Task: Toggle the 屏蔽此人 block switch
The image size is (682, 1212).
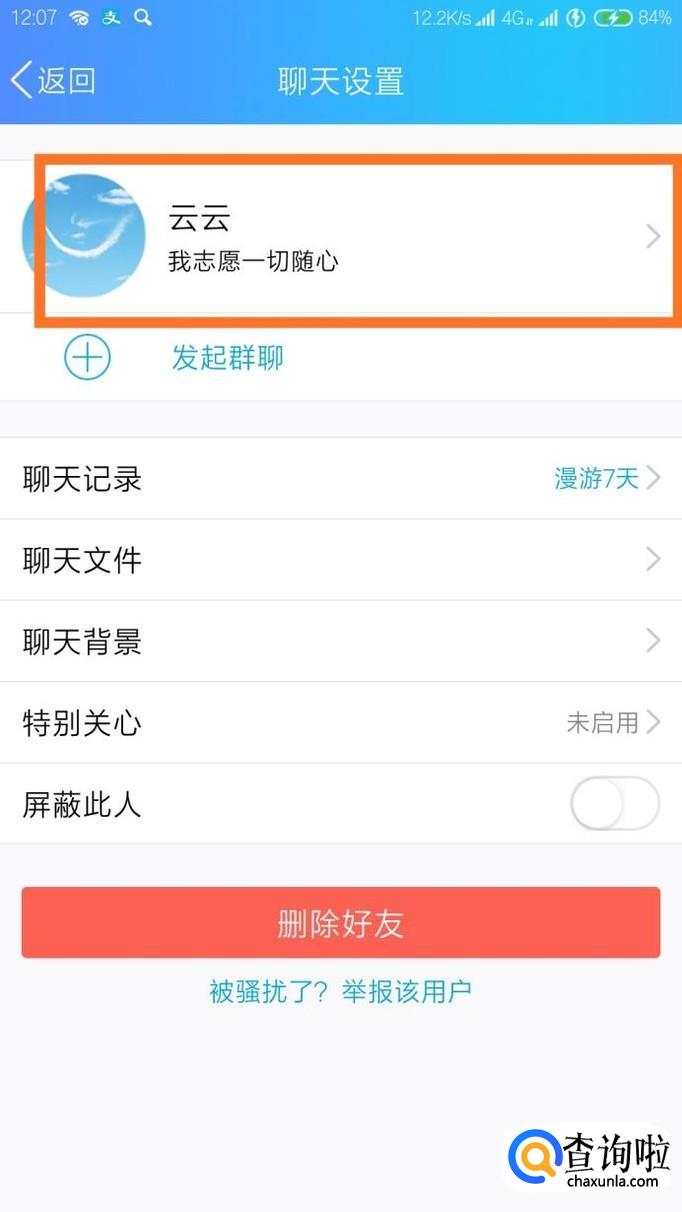Action: [614, 804]
